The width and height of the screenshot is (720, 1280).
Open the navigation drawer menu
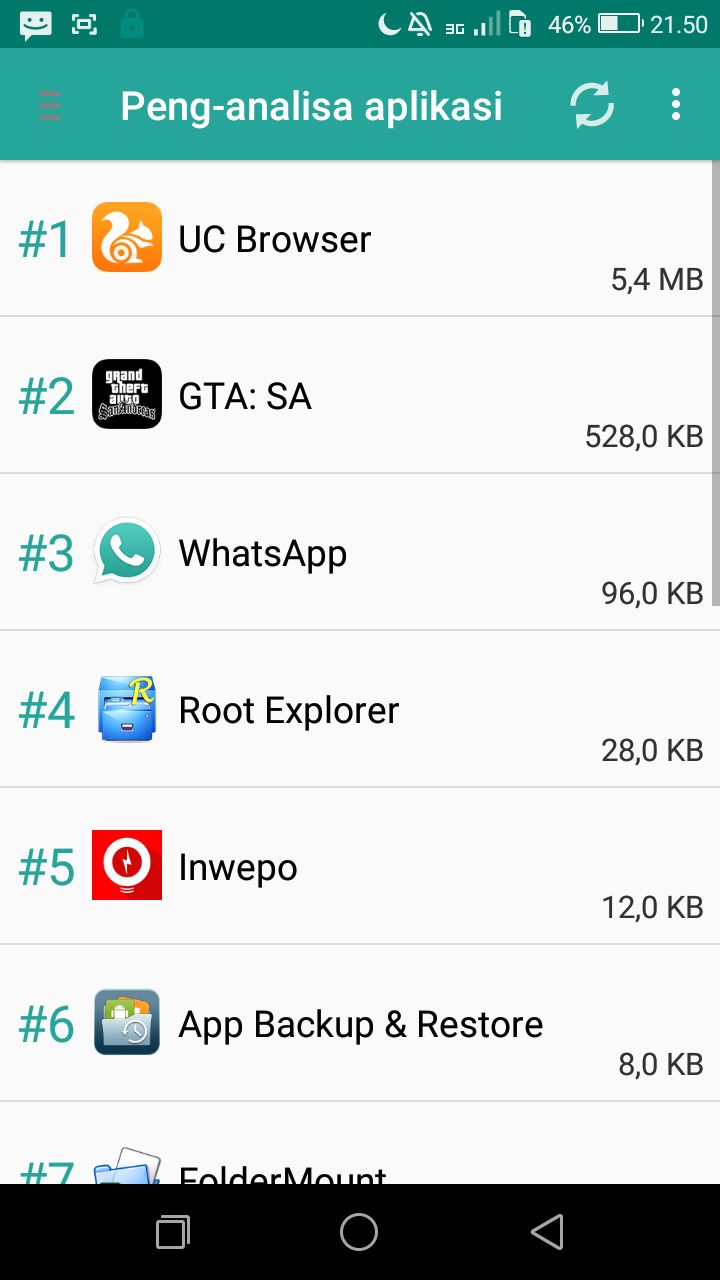click(x=50, y=105)
